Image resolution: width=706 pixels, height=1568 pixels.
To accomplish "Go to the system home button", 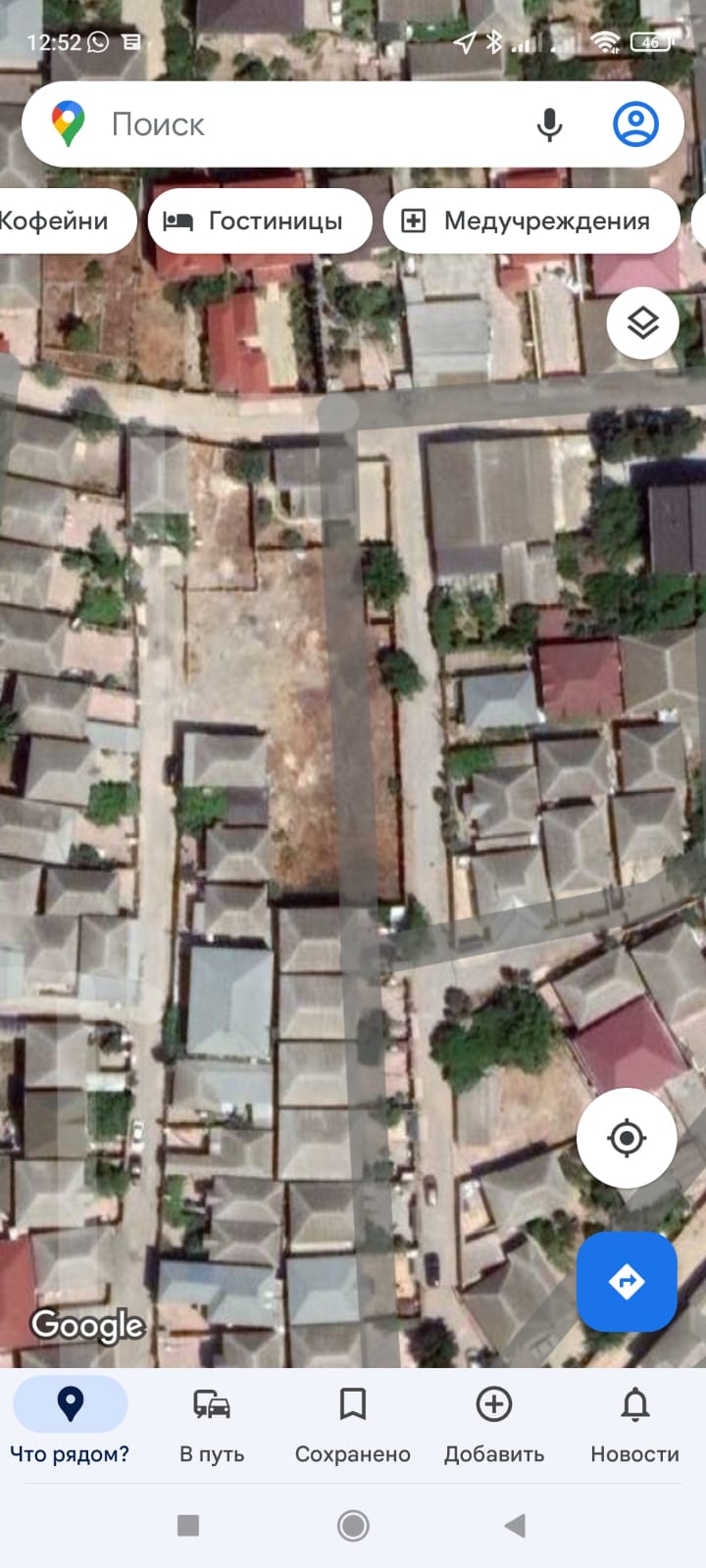I will pyautogui.click(x=353, y=1525).
